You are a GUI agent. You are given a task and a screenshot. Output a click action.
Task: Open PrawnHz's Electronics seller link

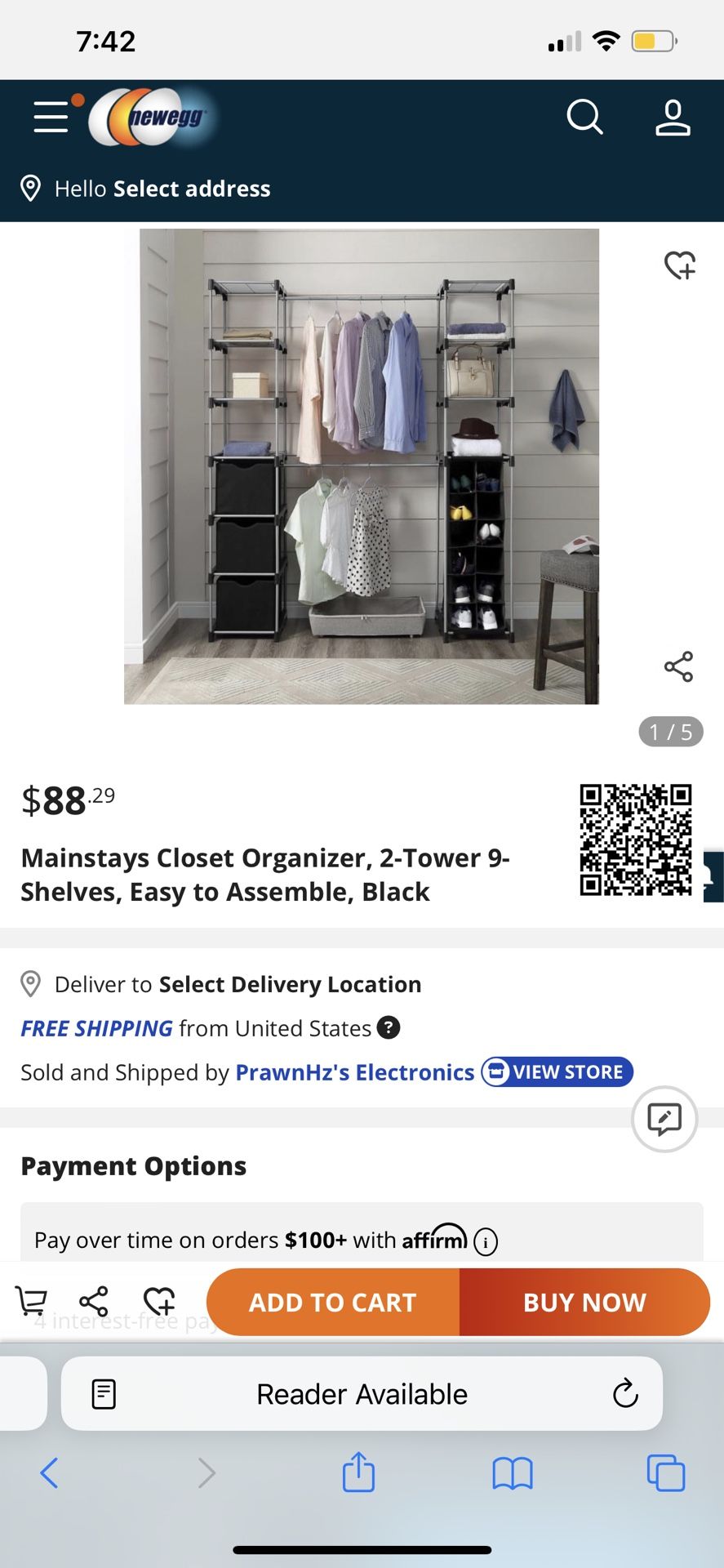point(354,1072)
